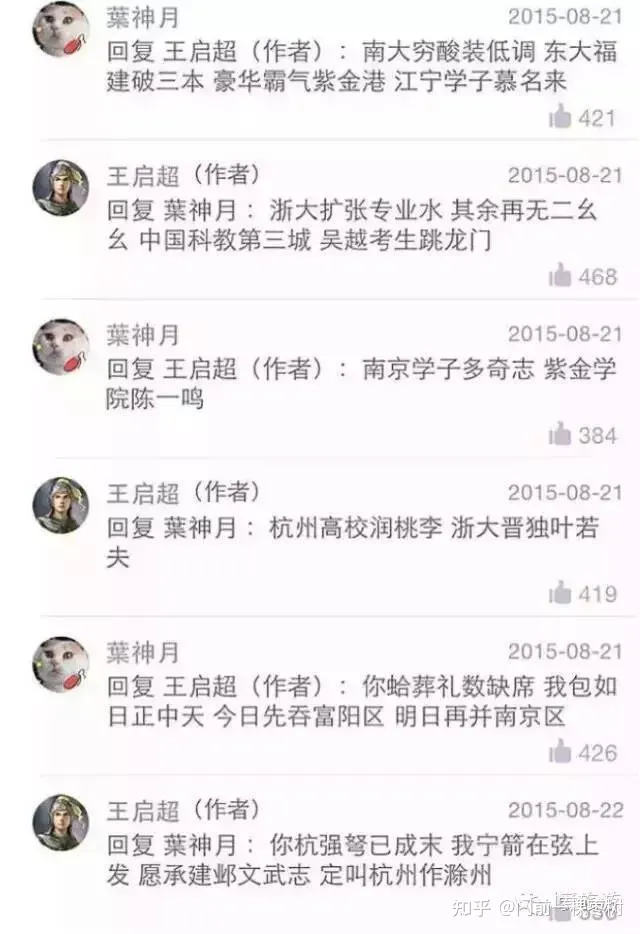
Task: Like the comment with 421 likes
Action: (561, 117)
